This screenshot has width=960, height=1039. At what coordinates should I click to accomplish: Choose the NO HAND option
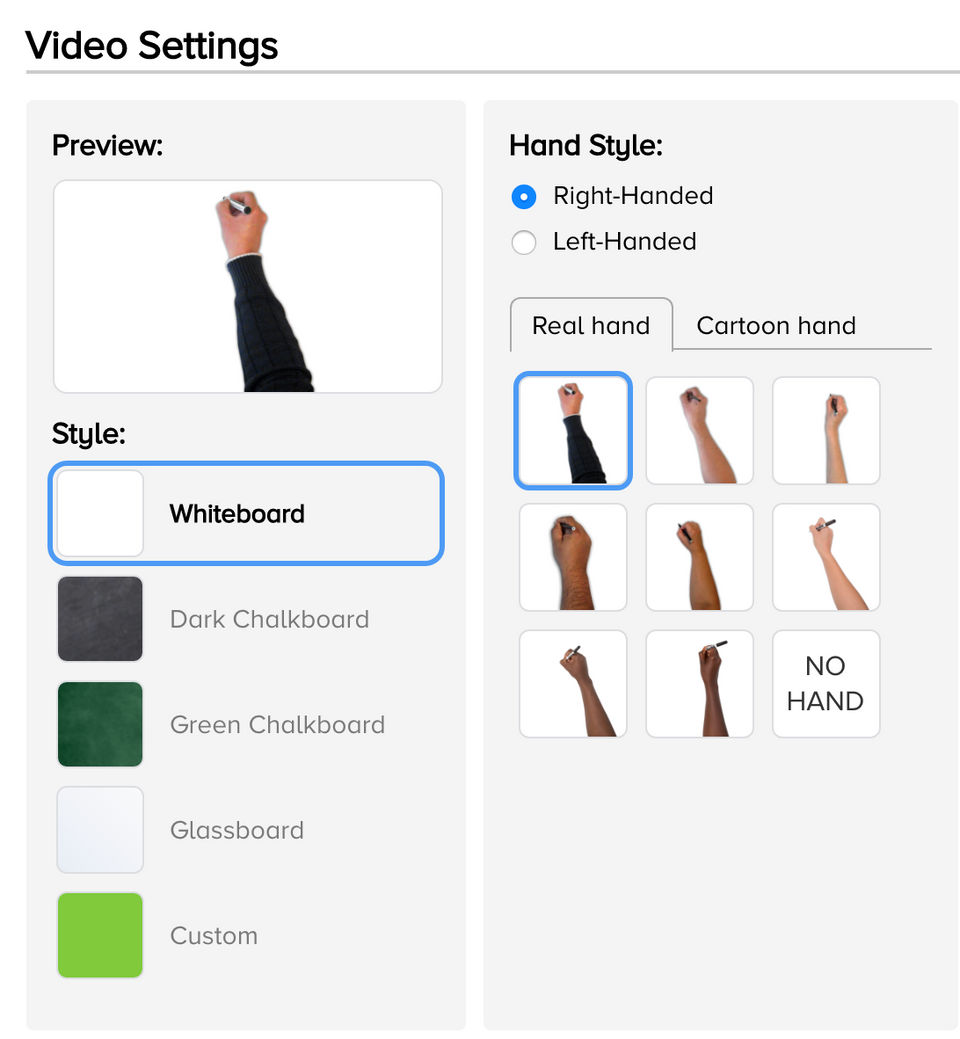(826, 684)
